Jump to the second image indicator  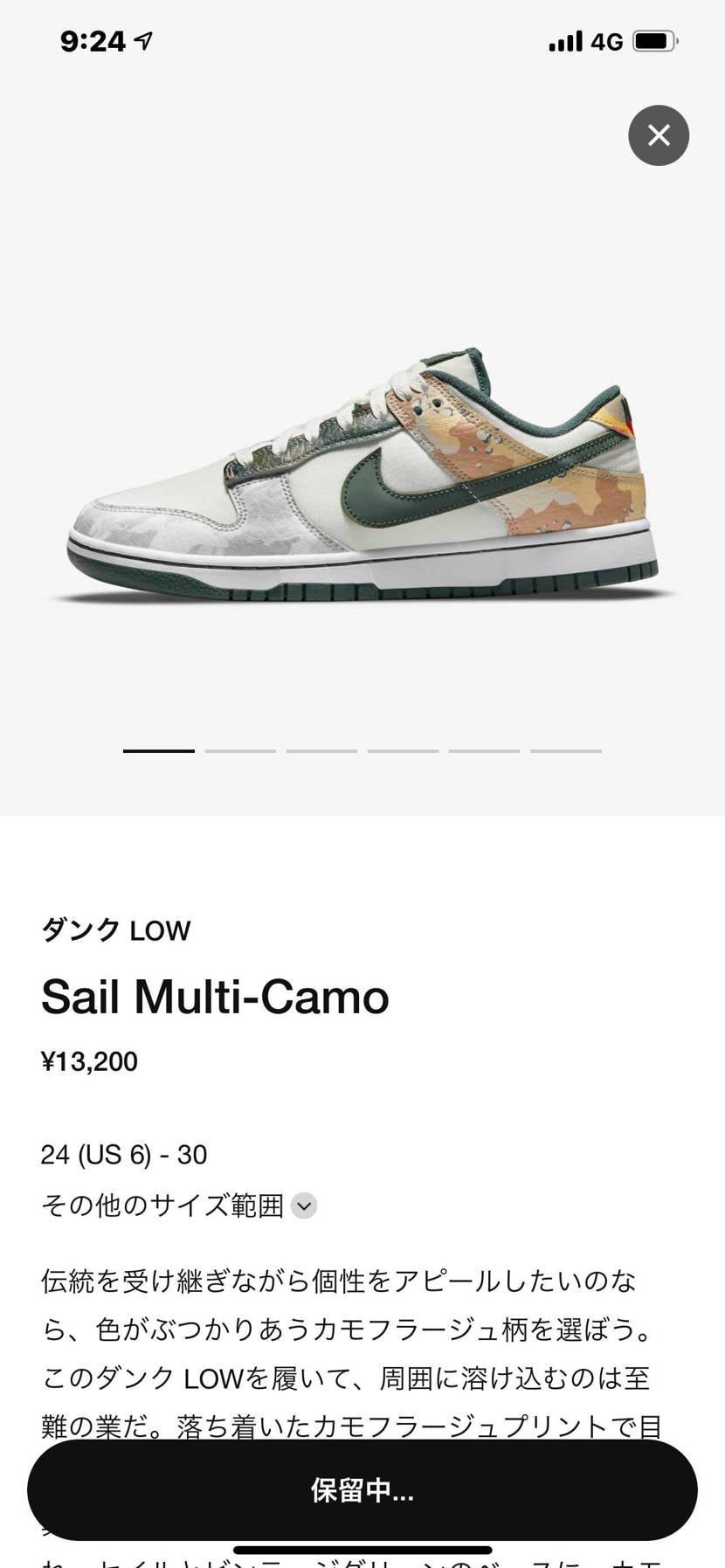click(x=240, y=750)
